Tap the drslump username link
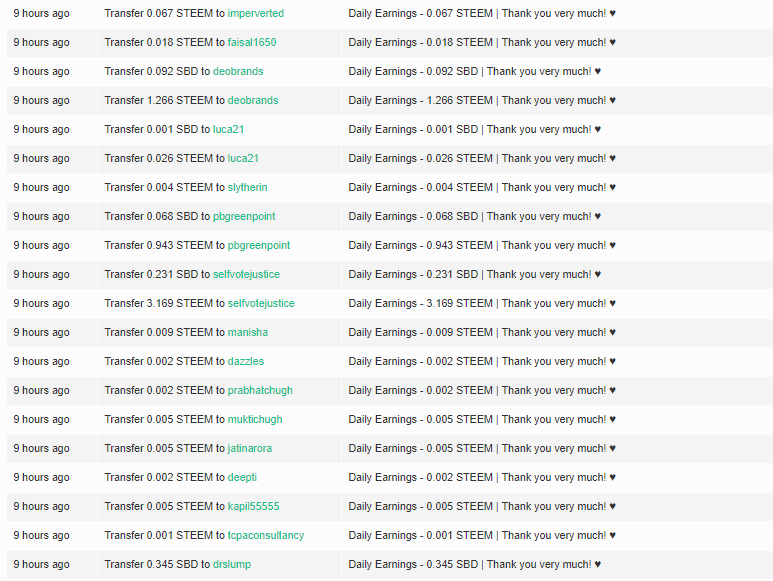Screen dimensions: 773x581 point(231,564)
